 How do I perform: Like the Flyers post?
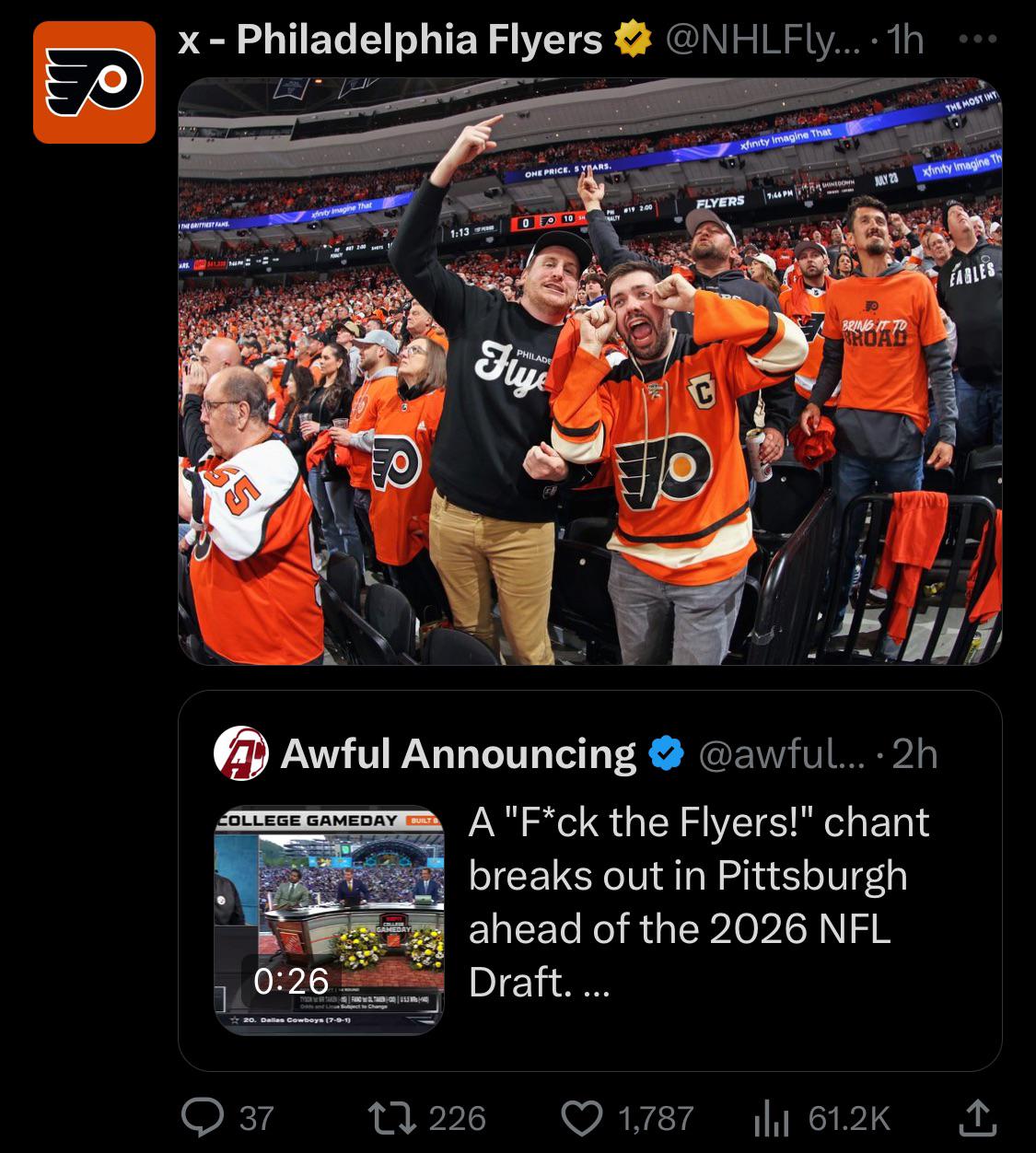point(581,1118)
